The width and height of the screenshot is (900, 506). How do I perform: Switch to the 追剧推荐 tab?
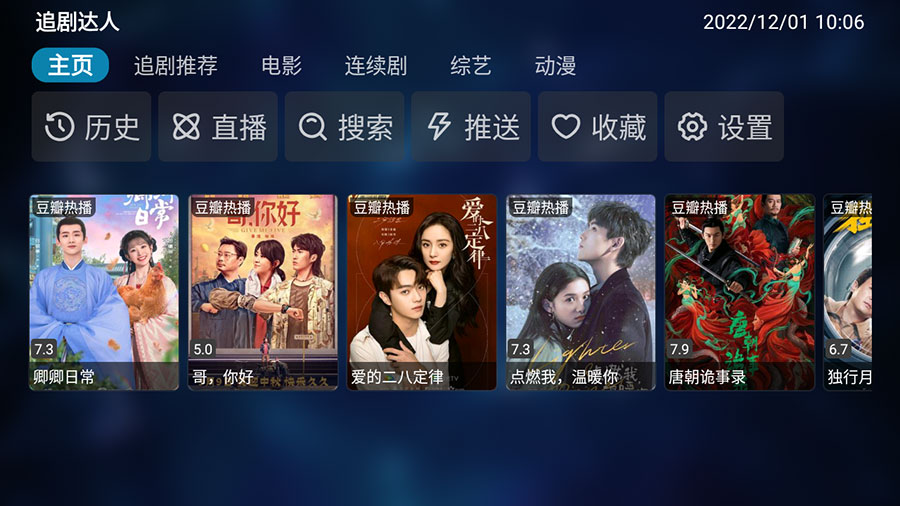coord(176,66)
